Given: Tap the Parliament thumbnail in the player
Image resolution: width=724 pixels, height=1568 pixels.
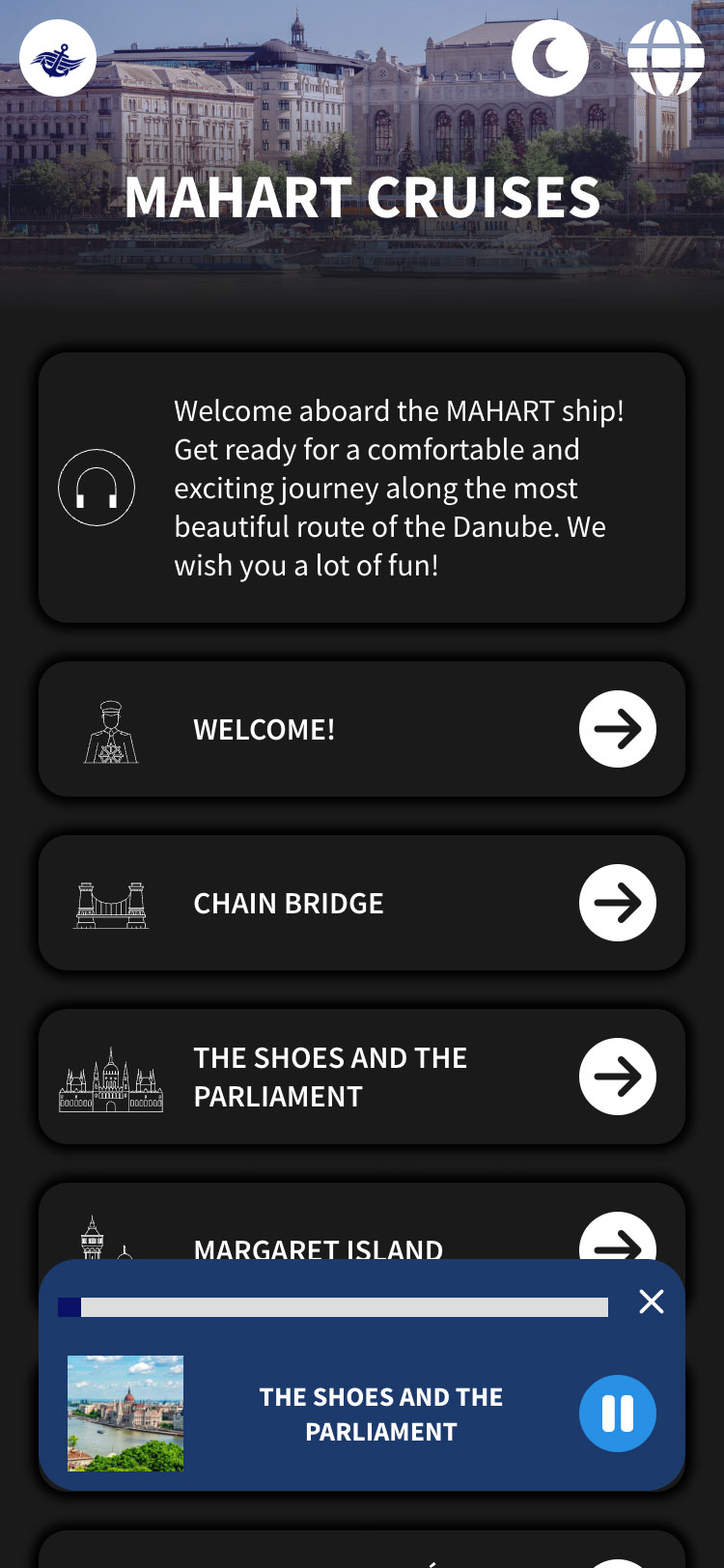Looking at the screenshot, I should [125, 1414].
